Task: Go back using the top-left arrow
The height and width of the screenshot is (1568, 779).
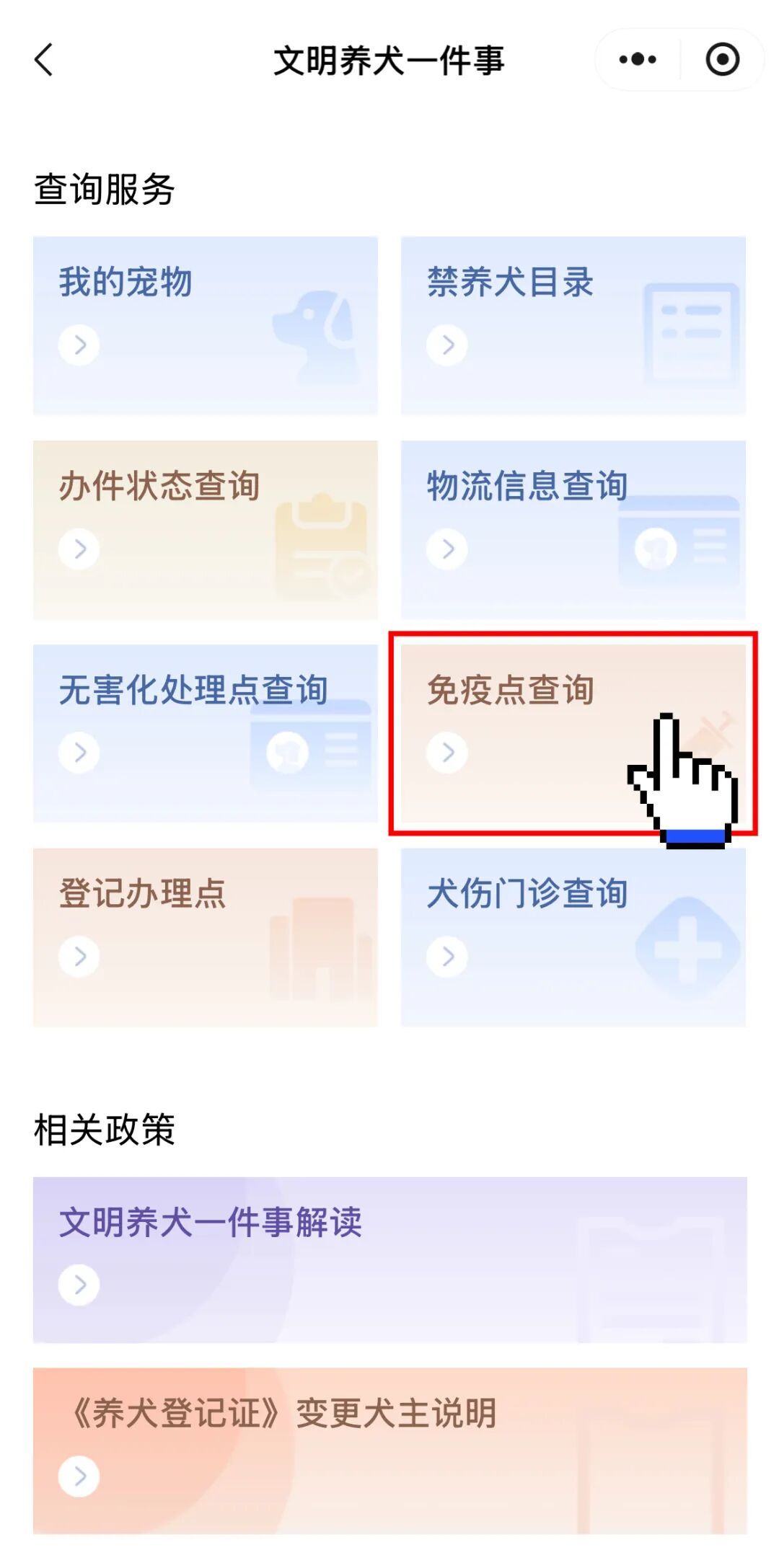Action: pos(44,60)
